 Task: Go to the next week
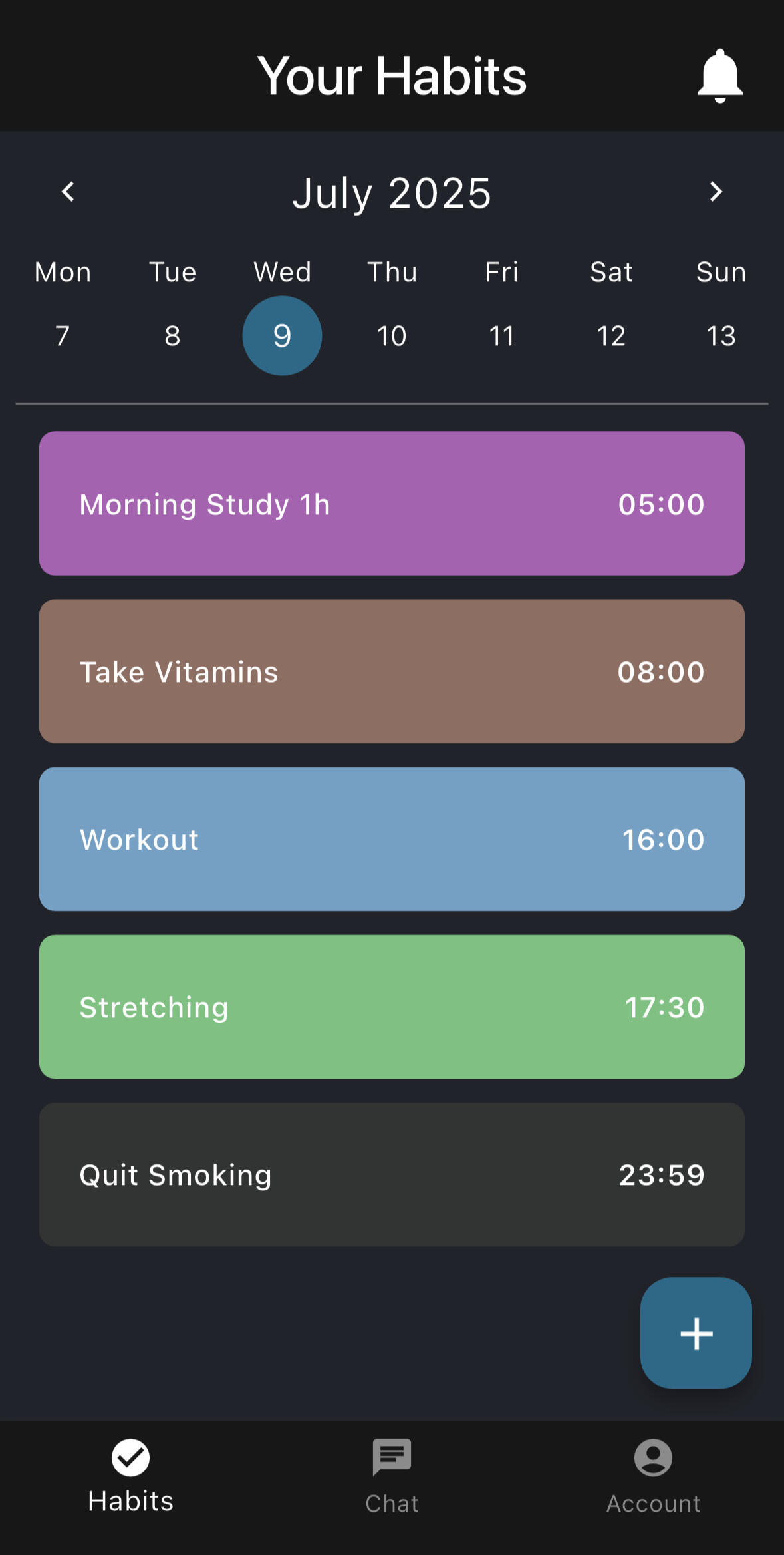(x=716, y=192)
